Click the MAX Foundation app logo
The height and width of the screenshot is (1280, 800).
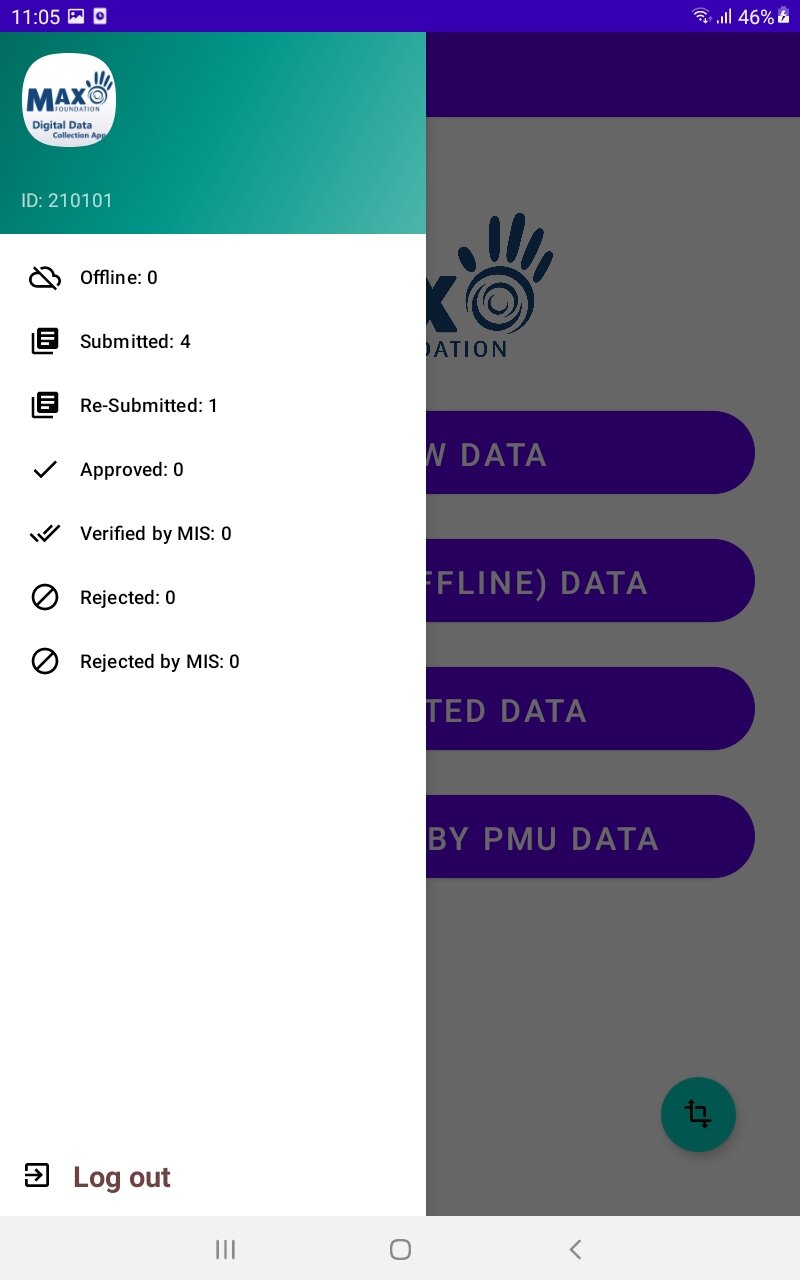point(68,100)
